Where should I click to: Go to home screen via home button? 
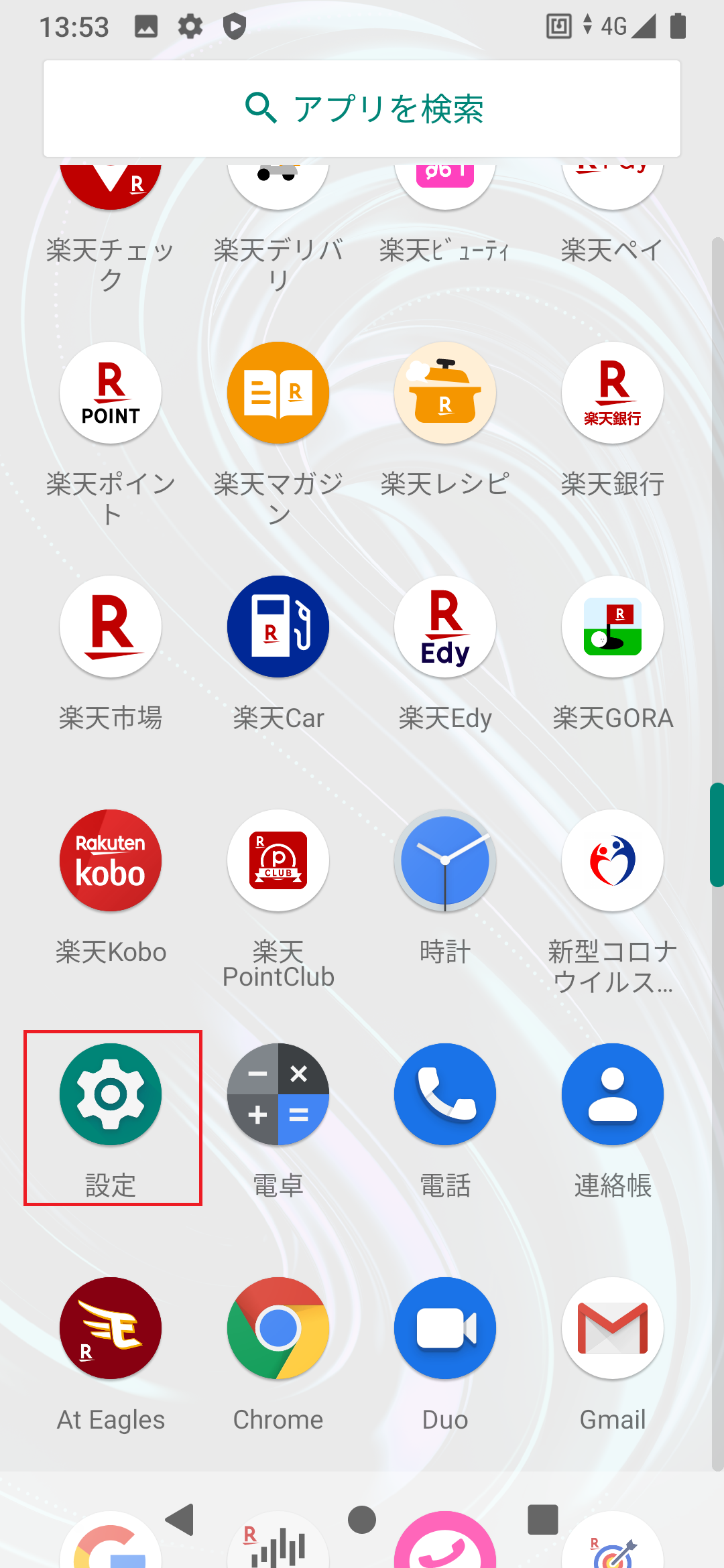point(362,1520)
